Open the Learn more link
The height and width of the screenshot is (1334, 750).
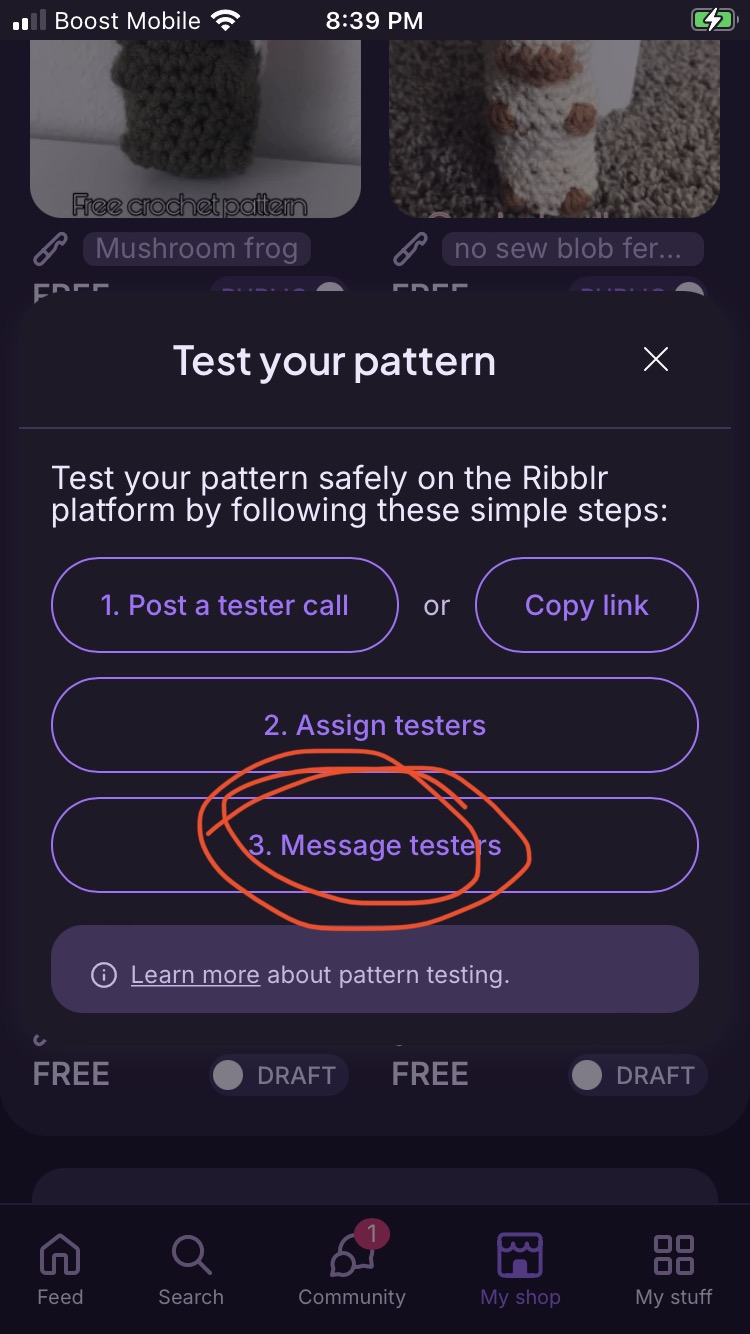195,975
